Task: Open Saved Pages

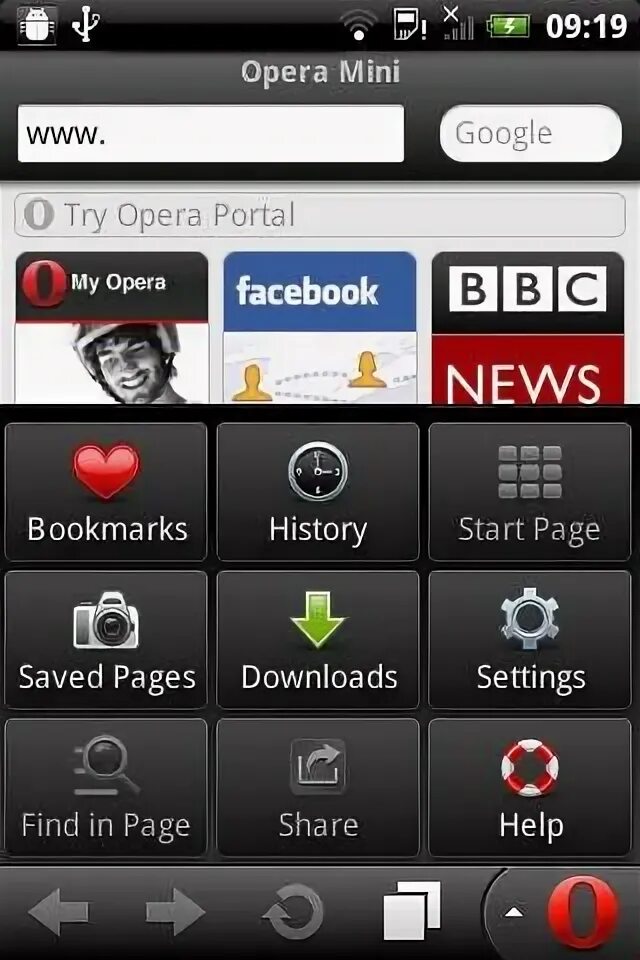Action: [106, 640]
